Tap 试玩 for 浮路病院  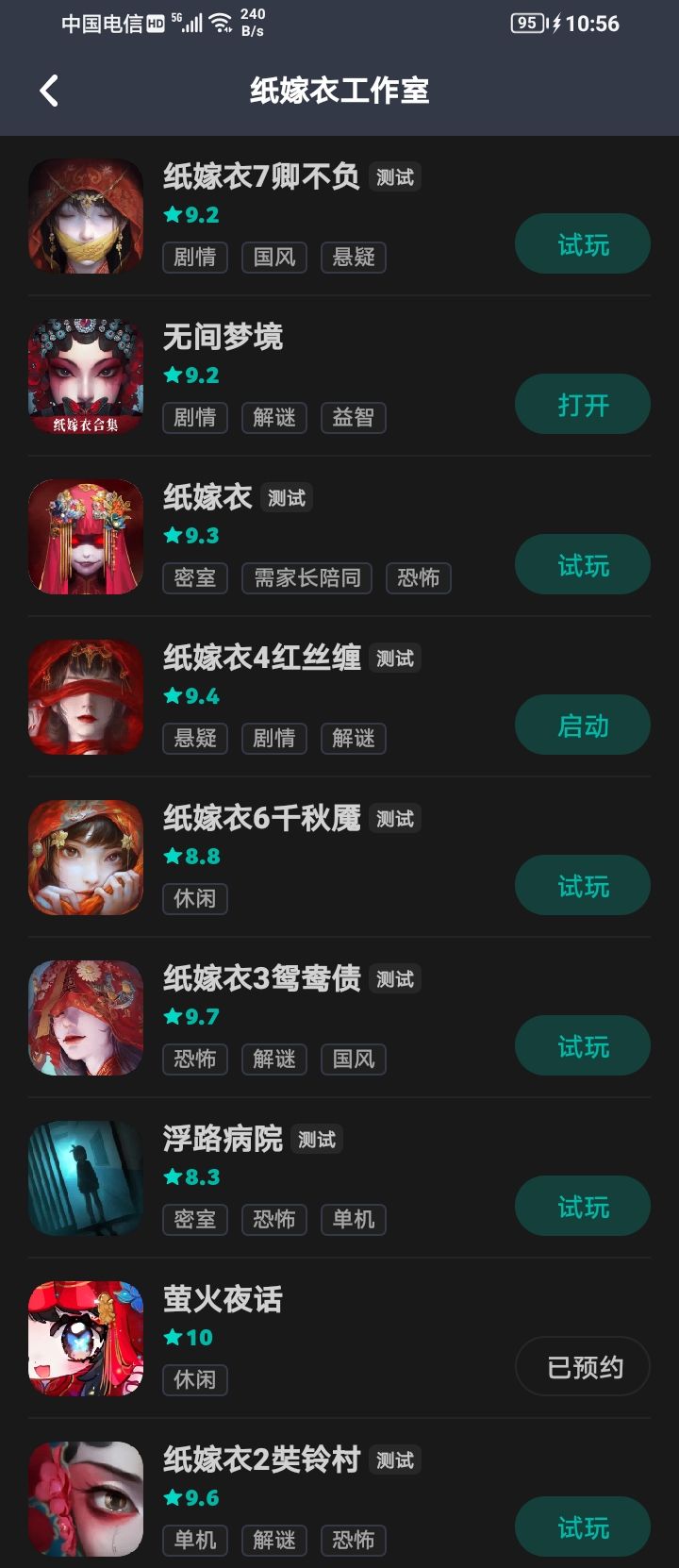(582, 1206)
